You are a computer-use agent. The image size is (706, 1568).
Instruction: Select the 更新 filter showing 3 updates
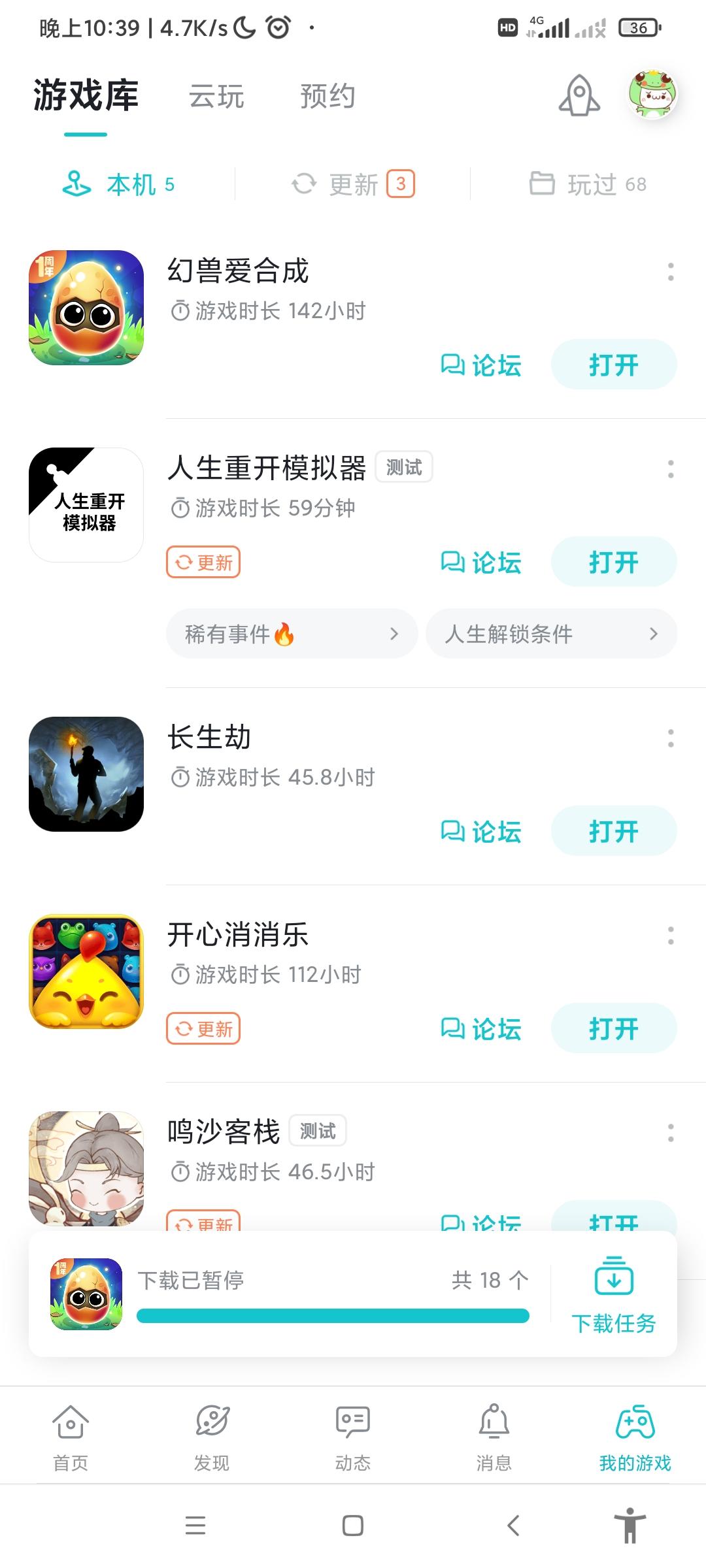352,185
